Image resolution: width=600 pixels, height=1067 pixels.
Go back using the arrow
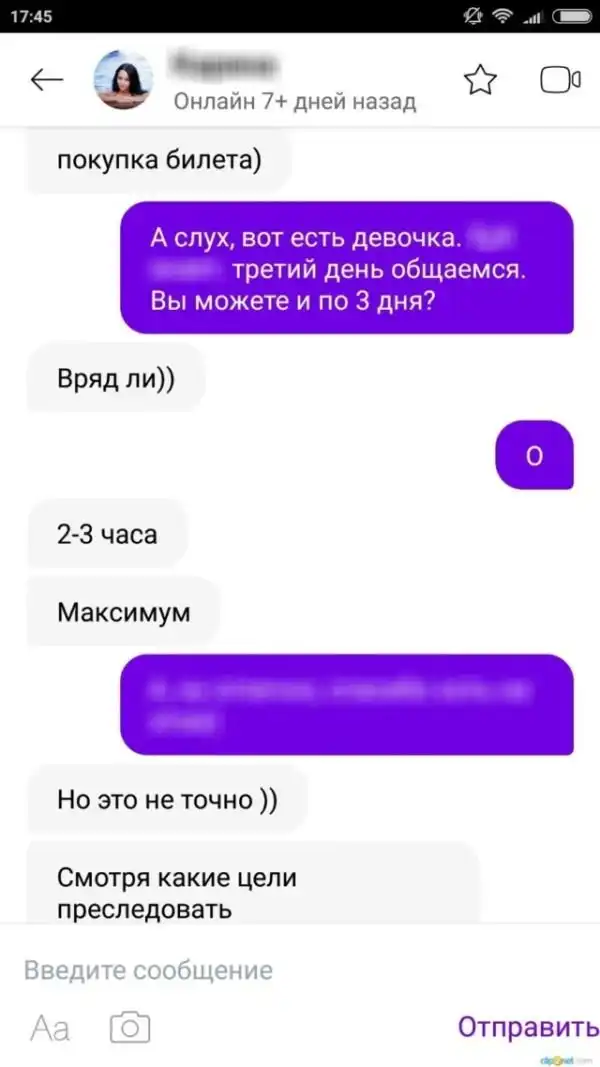47,81
